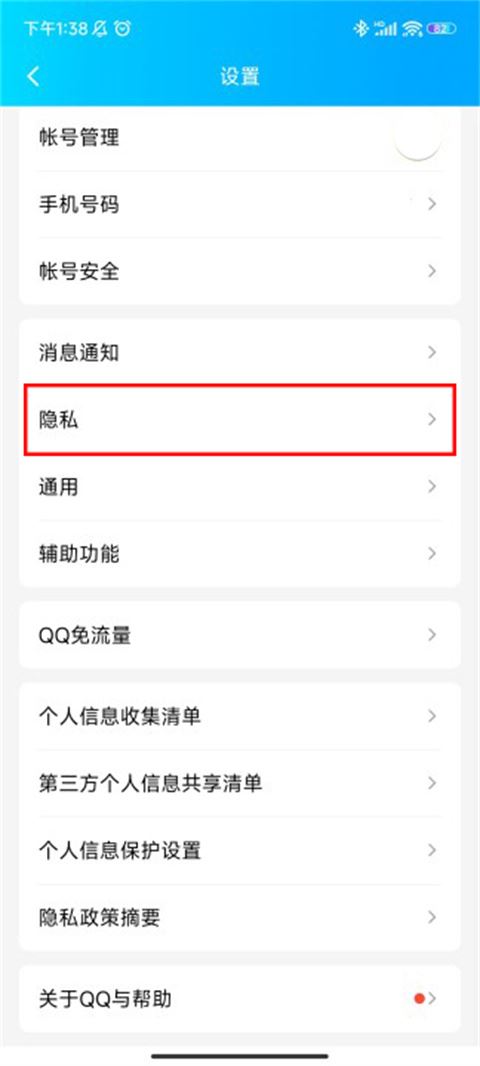
Task: Open 消息通知 settings
Action: tap(240, 352)
